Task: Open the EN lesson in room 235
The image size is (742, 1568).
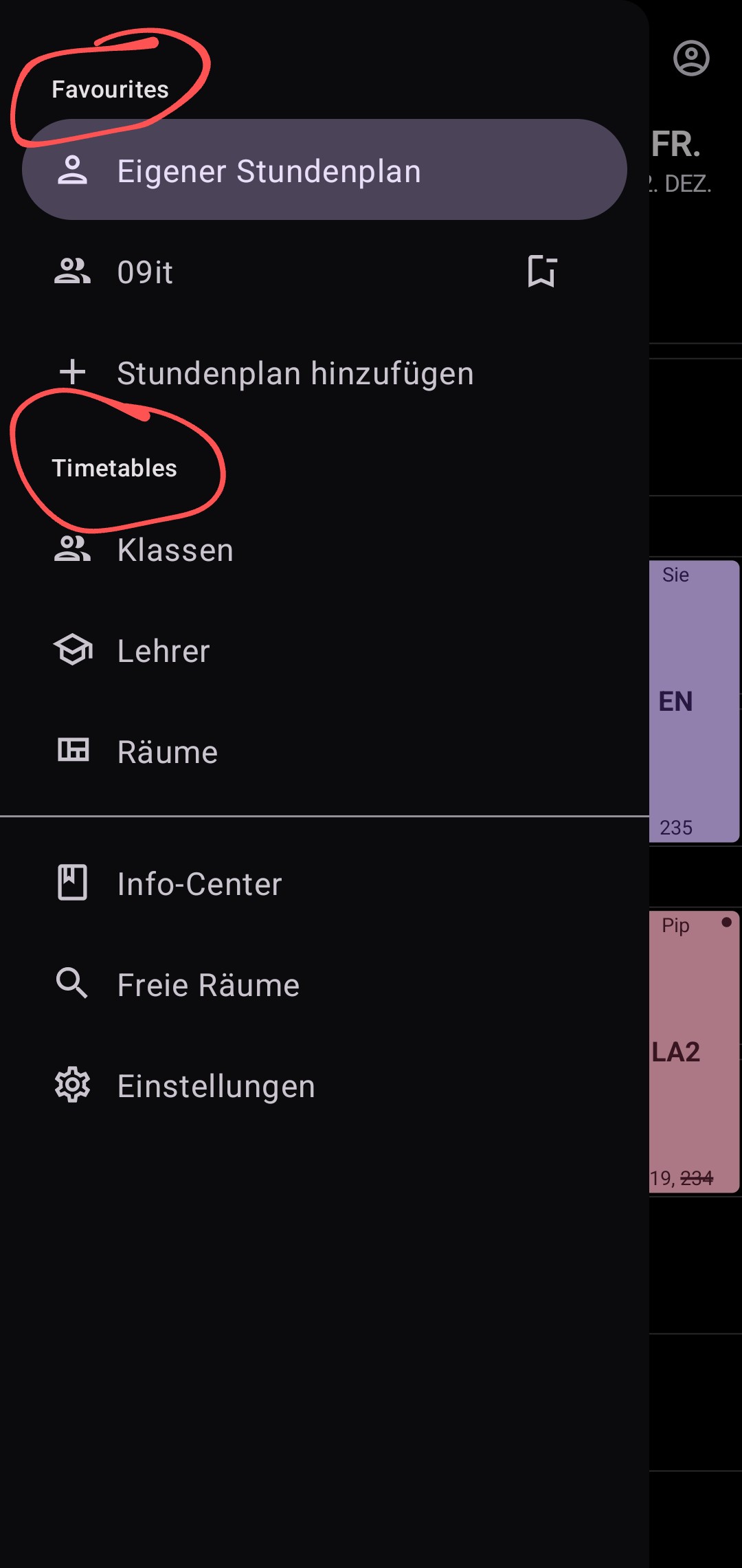Action: click(x=694, y=701)
